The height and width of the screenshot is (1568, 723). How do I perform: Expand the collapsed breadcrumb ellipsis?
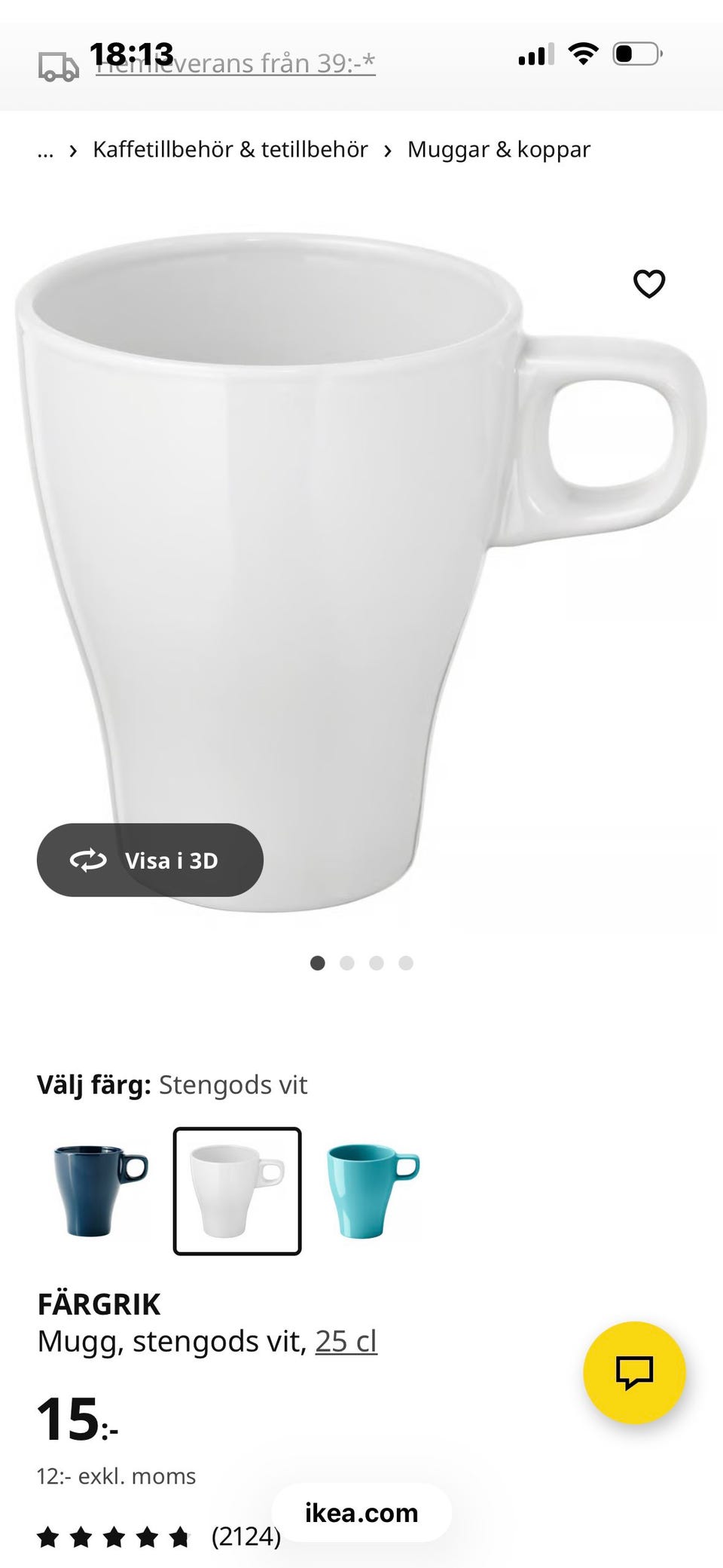tap(45, 150)
